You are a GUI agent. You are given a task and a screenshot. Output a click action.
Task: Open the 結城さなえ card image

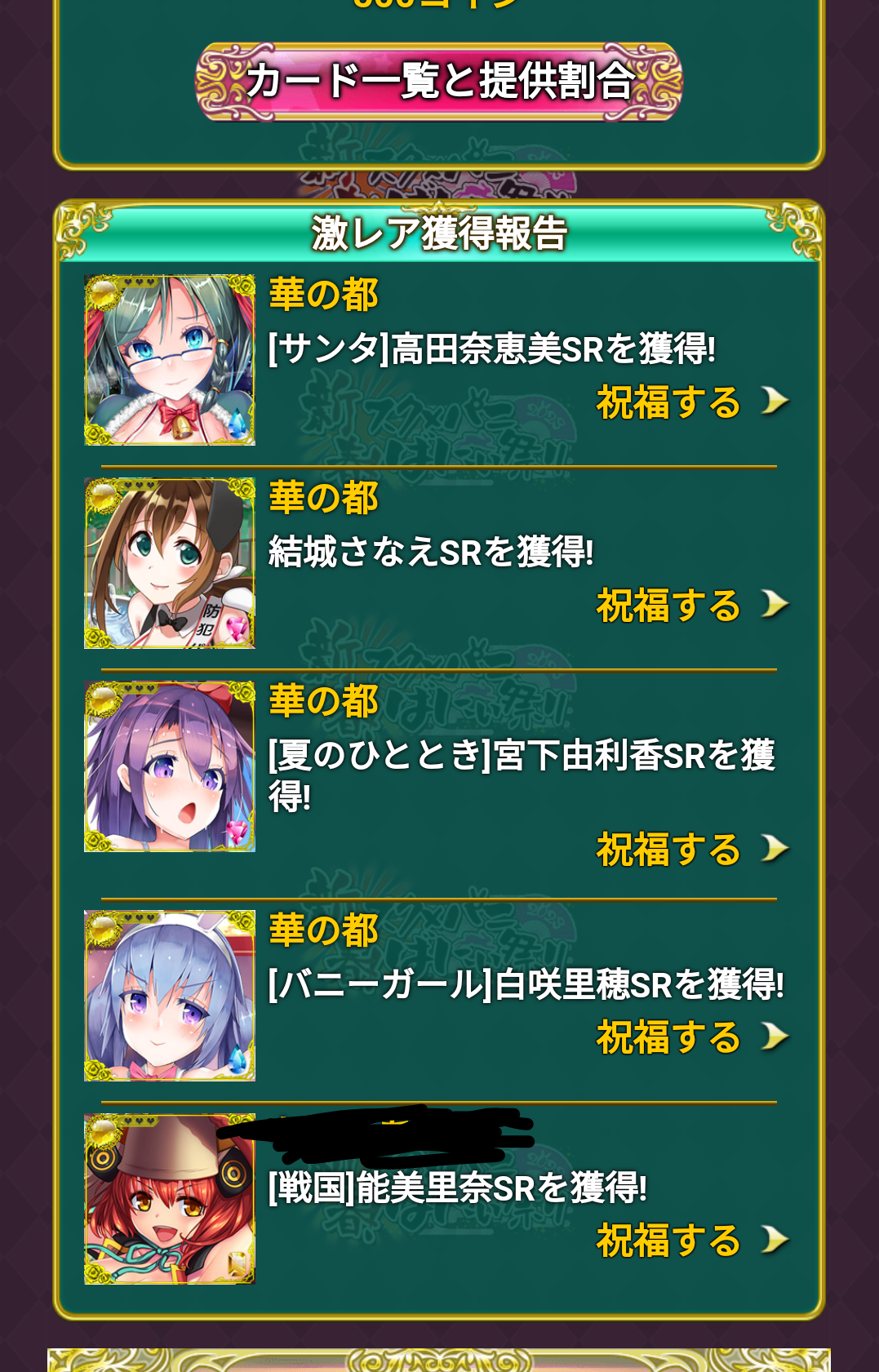pos(170,563)
